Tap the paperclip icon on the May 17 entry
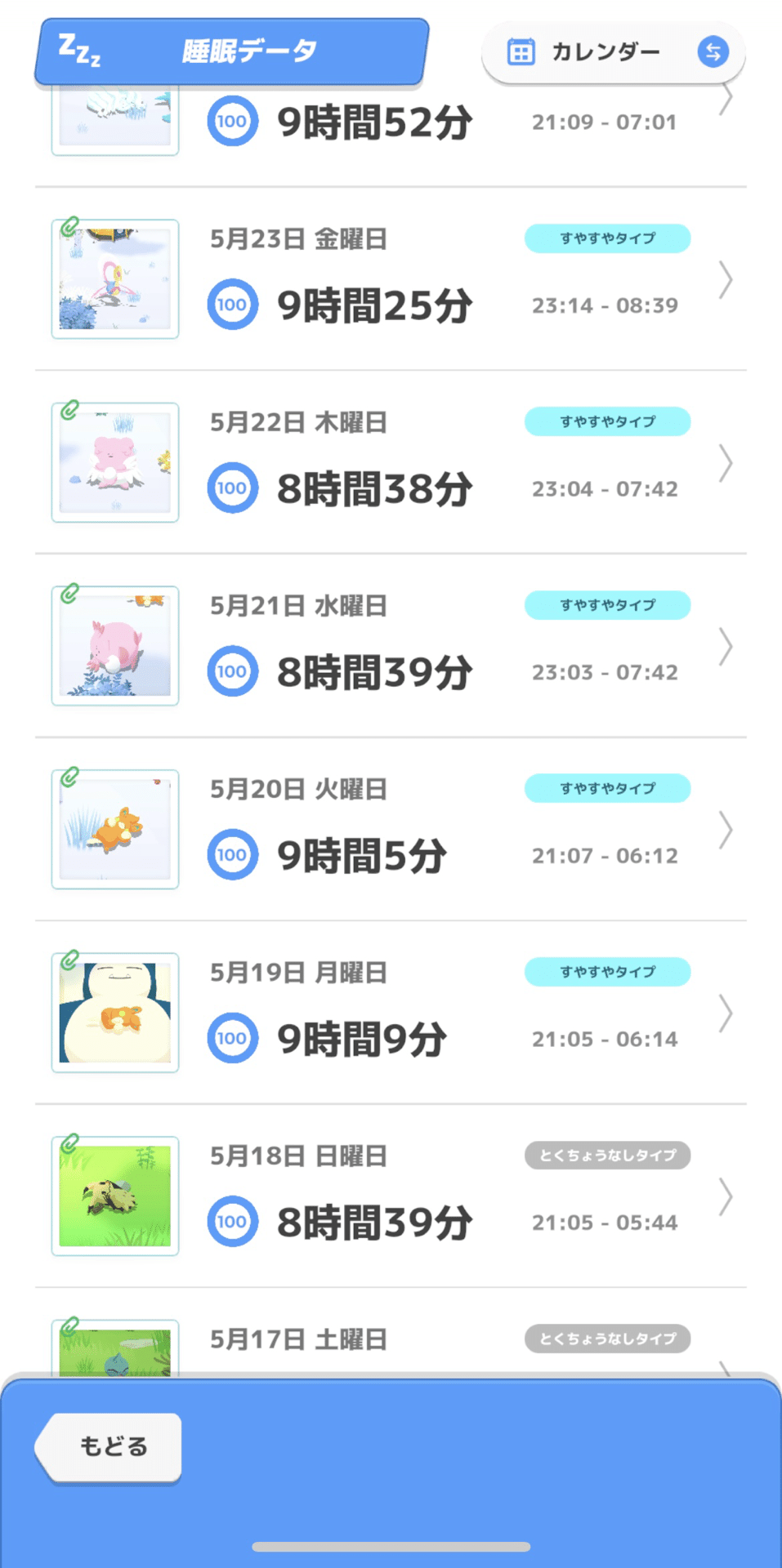 [x=69, y=1326]
